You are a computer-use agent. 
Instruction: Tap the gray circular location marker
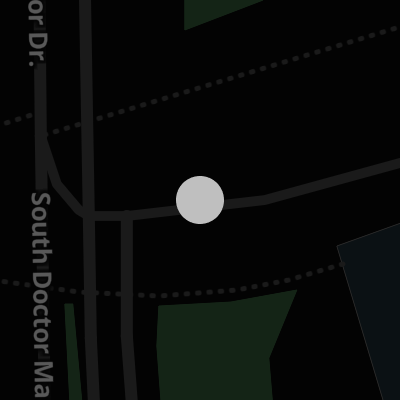click(200, 200)
